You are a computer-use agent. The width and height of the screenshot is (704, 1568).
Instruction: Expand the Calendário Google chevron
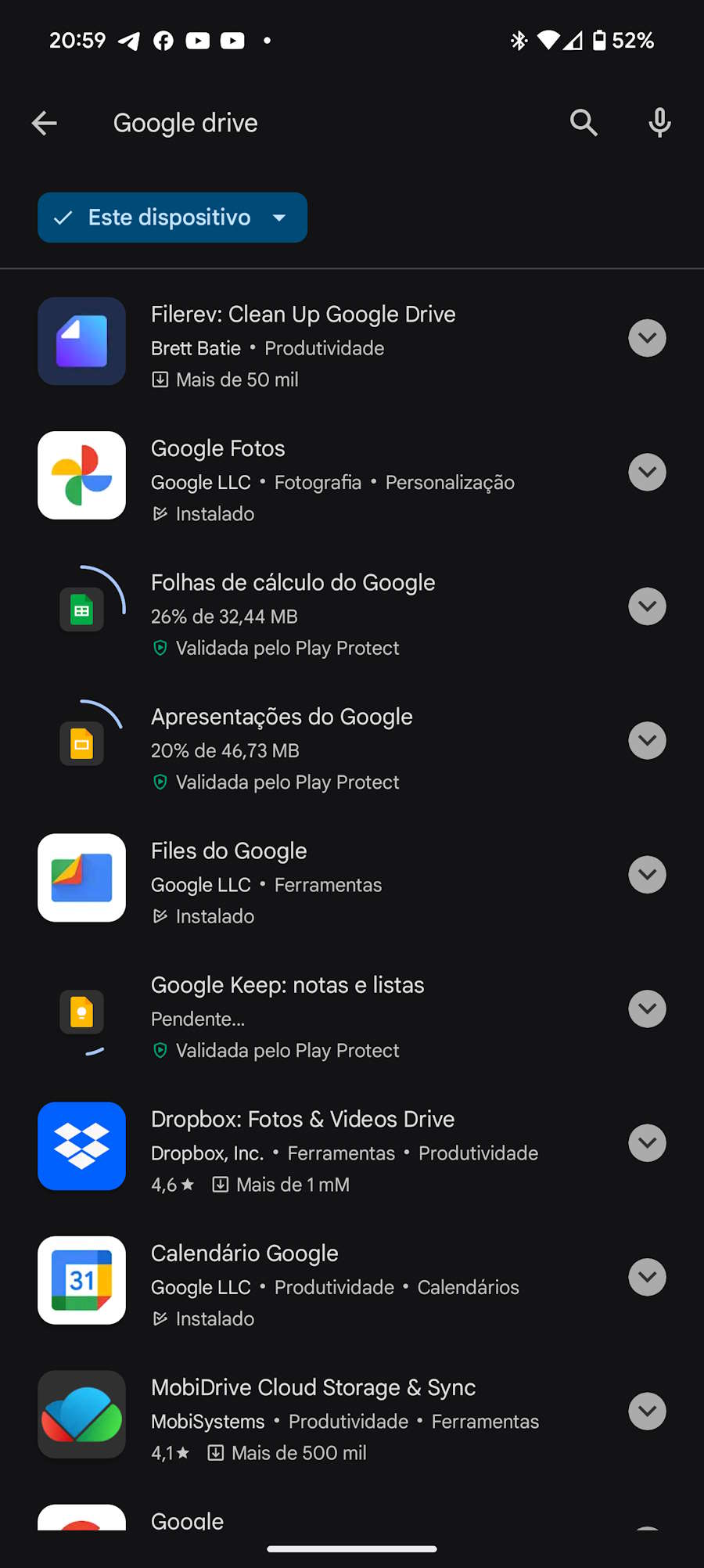point(648,1278)
